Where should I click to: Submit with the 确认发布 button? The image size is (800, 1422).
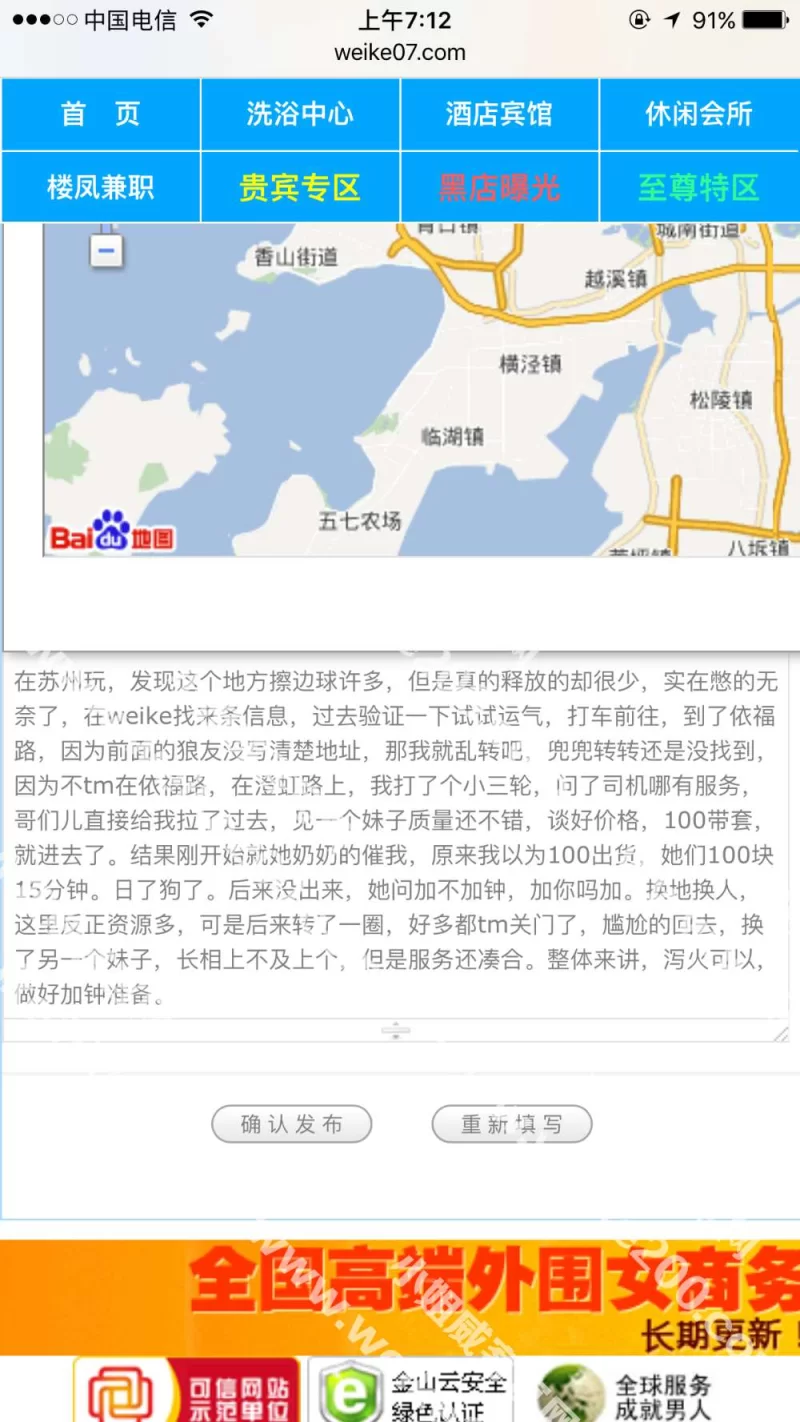coord(291,1124)
